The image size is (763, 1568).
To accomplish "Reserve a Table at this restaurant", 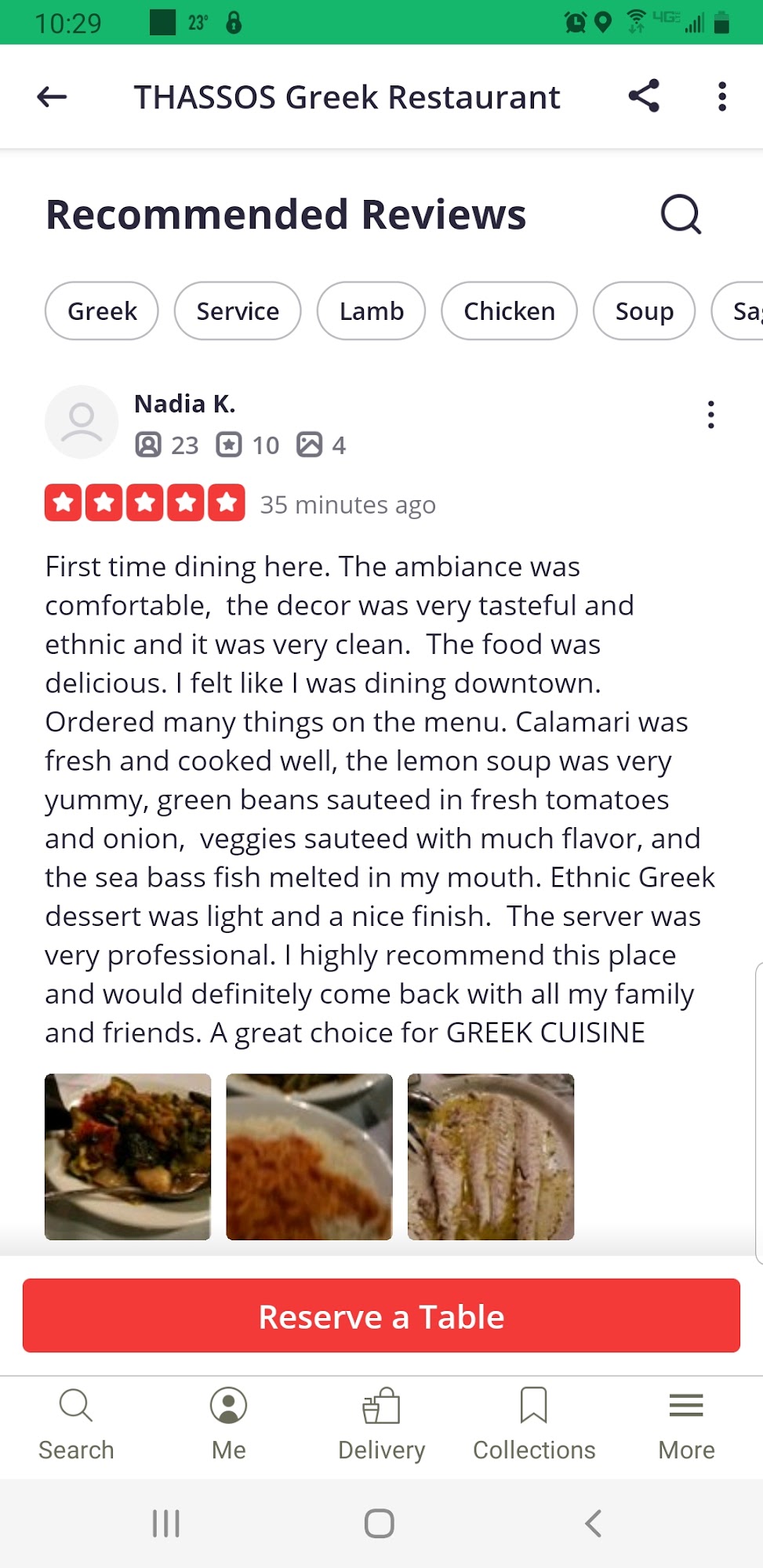I will tap(381, 1316).
